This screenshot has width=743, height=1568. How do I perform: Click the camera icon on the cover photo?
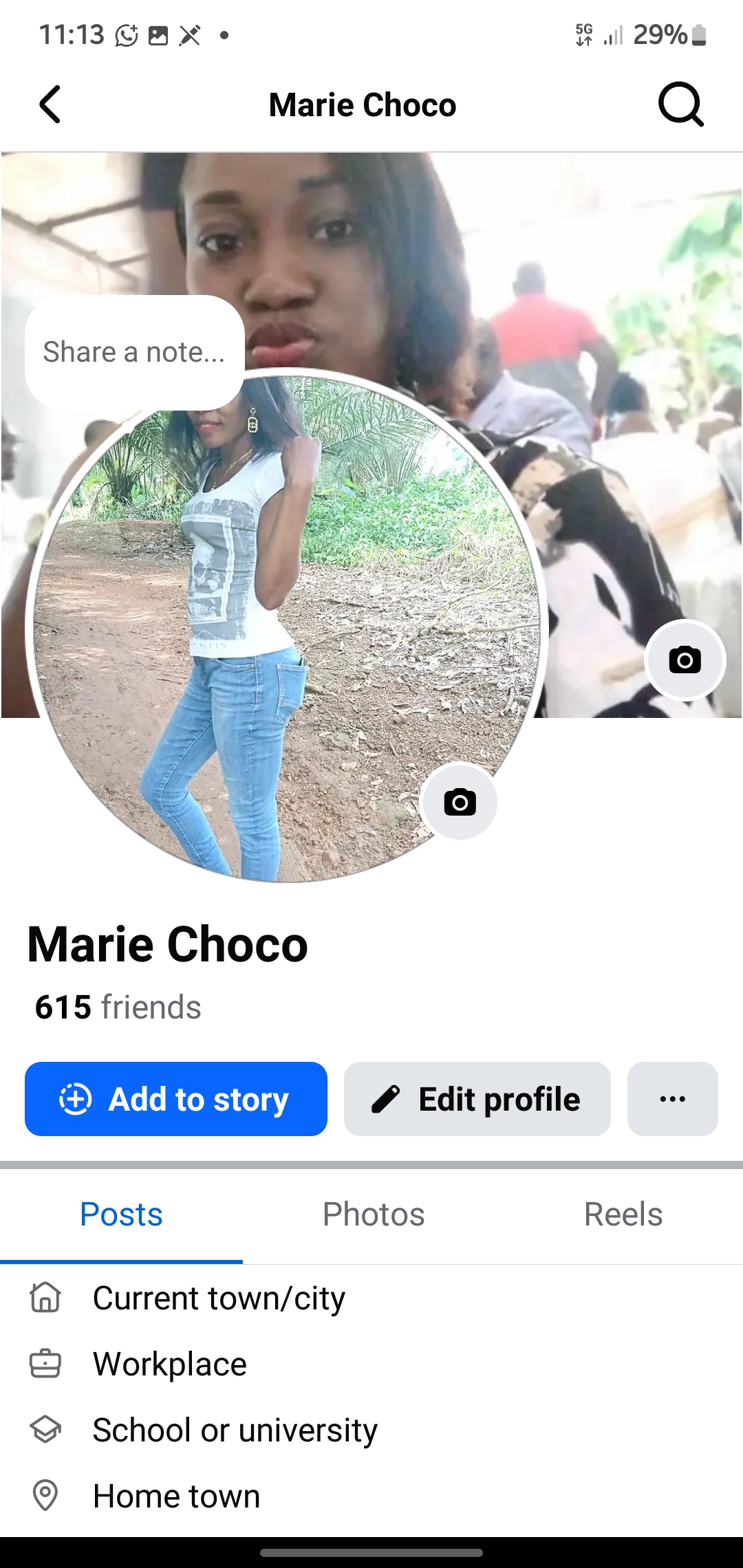[x=685, y=660]
